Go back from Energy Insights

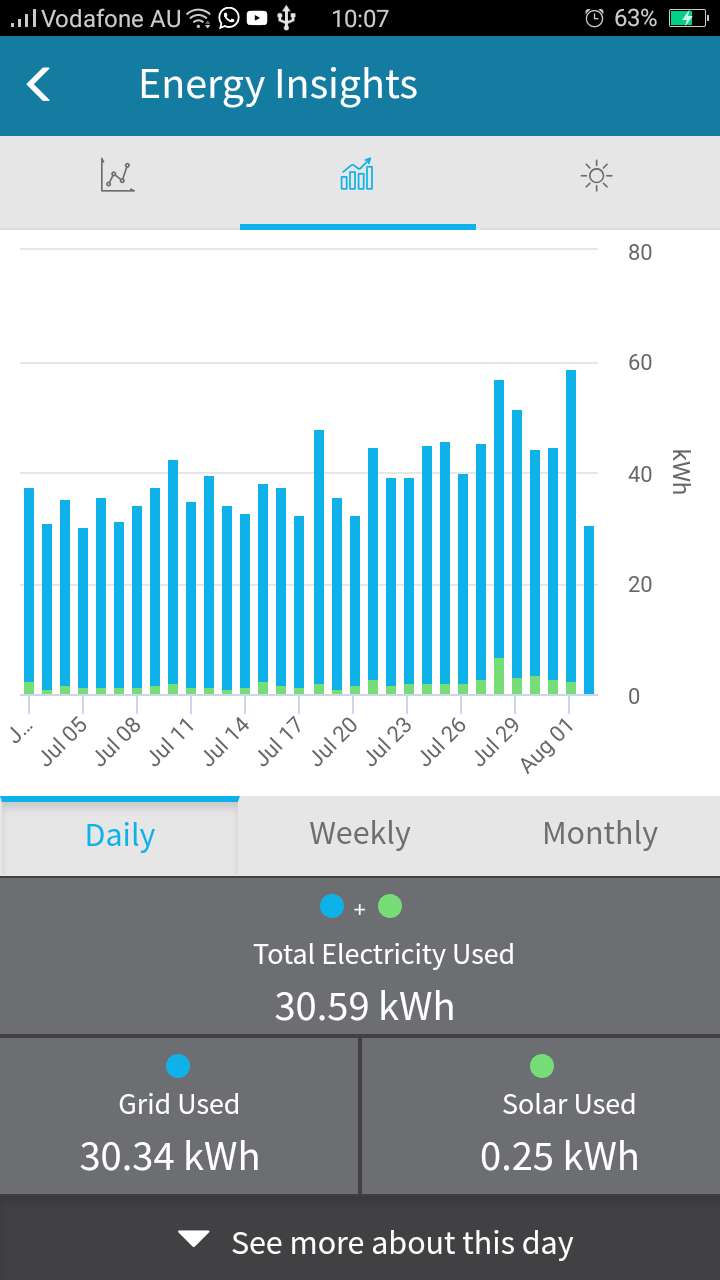(39, 85)
